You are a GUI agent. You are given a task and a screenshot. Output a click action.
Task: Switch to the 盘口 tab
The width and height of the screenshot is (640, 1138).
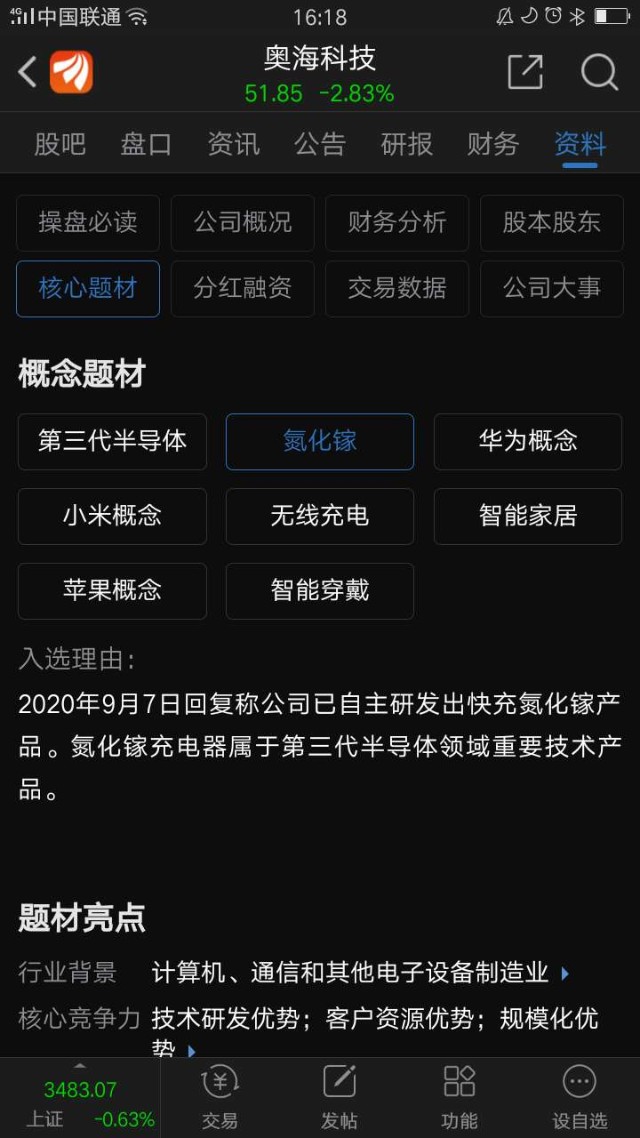click(x=146, y=144)
